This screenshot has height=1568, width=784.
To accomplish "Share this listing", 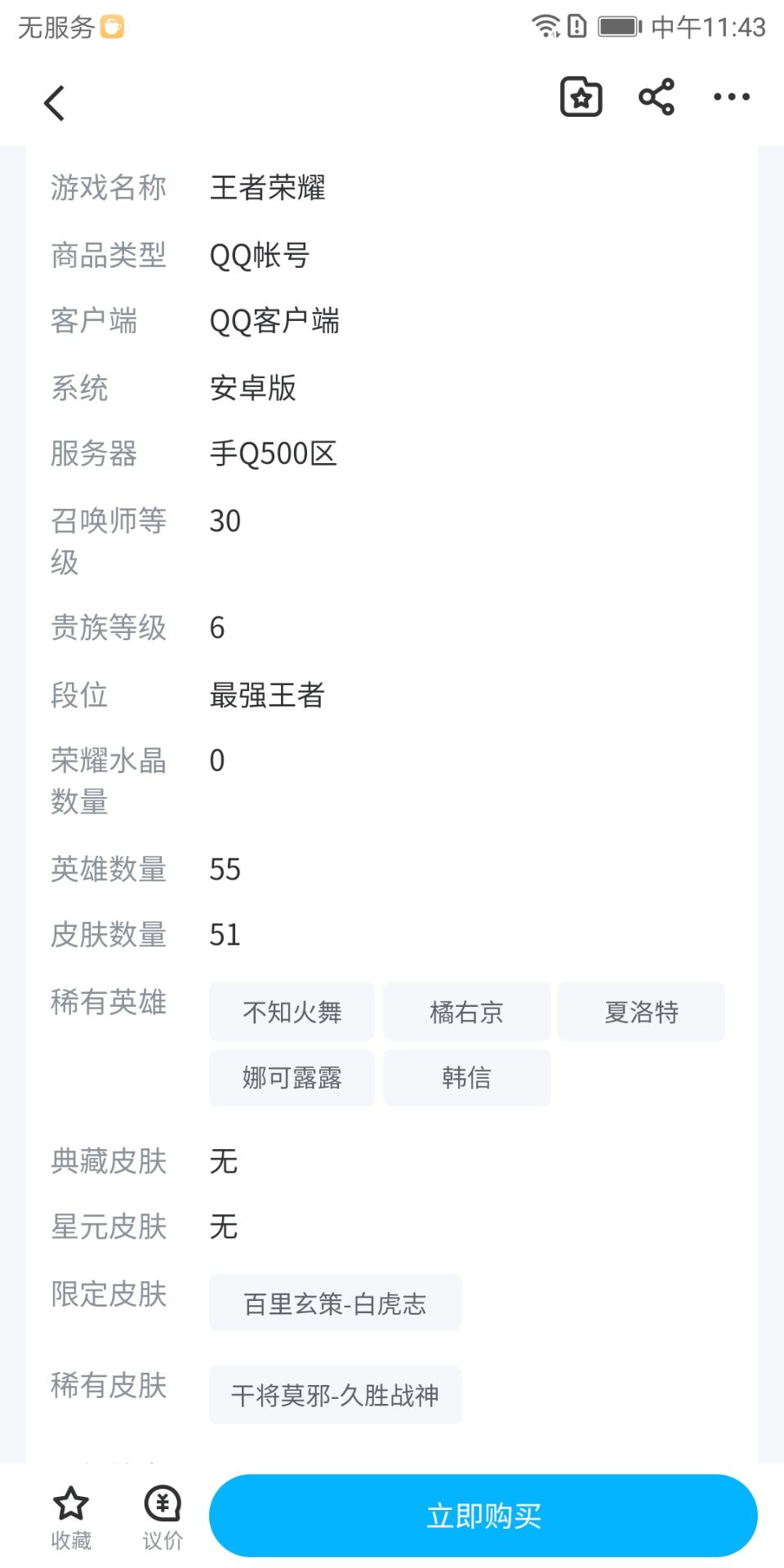I will pos(657,97).
